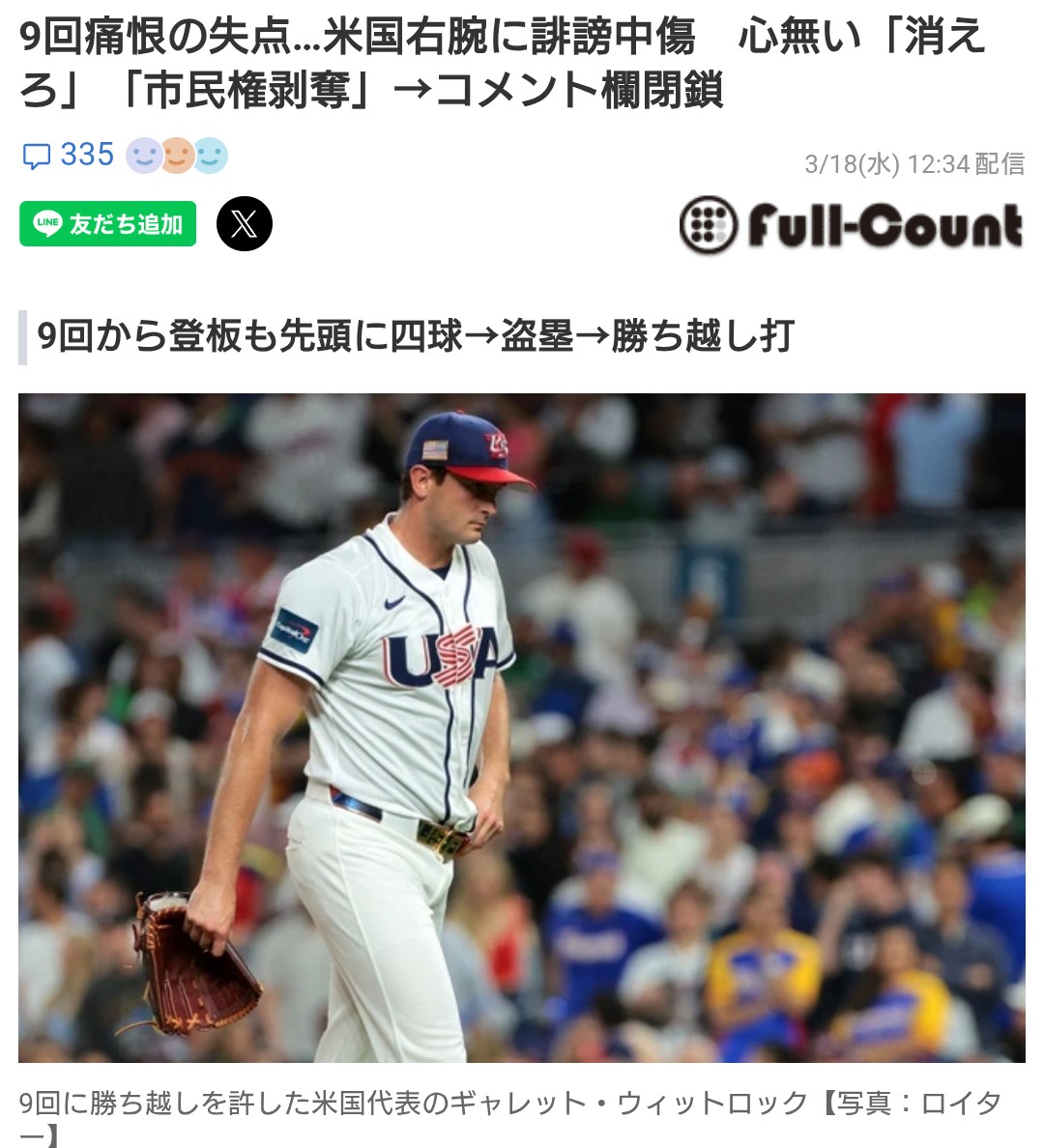
Task: Open the pitcher photo
Action: pos(522,727)
